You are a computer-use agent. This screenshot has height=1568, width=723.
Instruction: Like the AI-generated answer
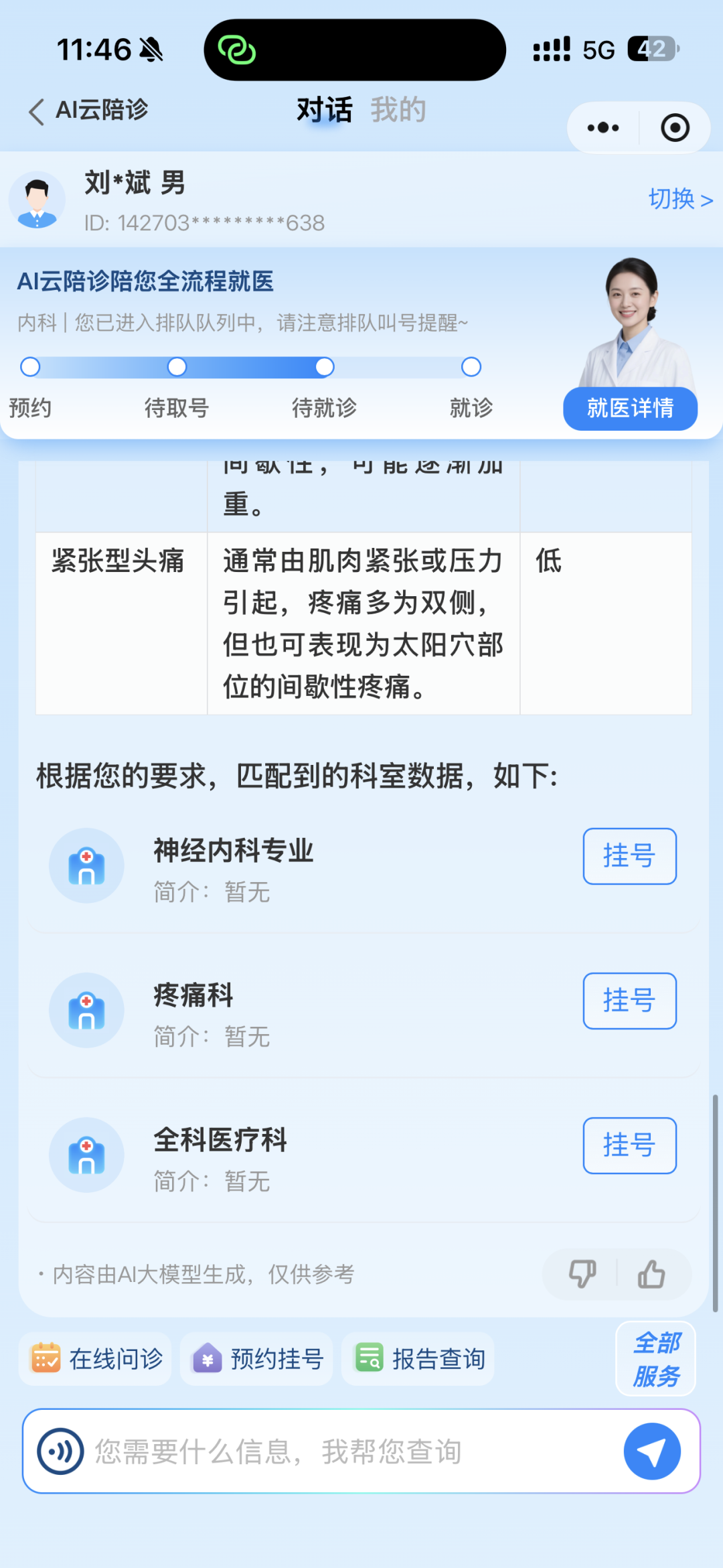point(651,1274)
